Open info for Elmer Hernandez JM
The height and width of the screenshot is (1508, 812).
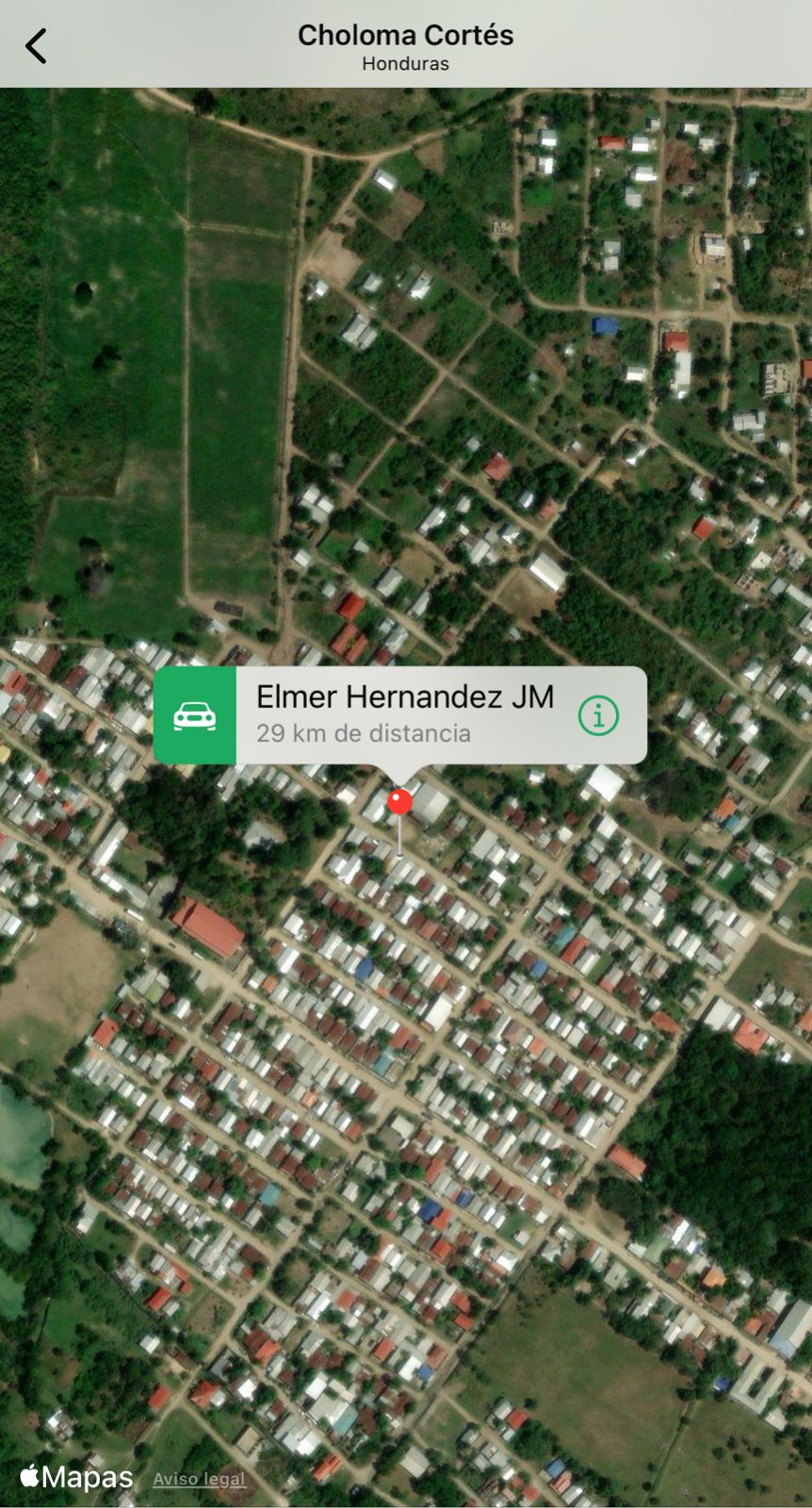[598, 716]
